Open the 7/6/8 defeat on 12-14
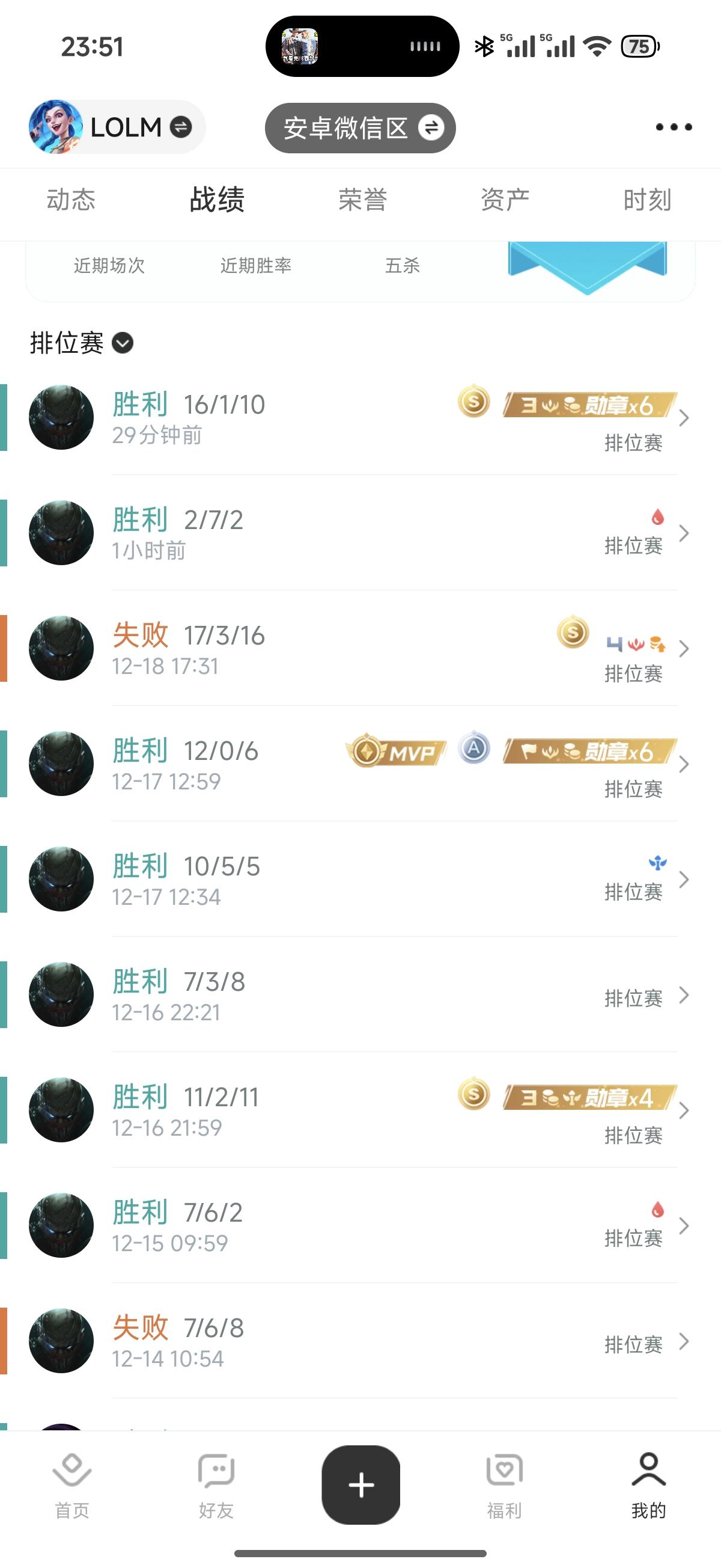721x1568 pixels. coord(360,1341)
